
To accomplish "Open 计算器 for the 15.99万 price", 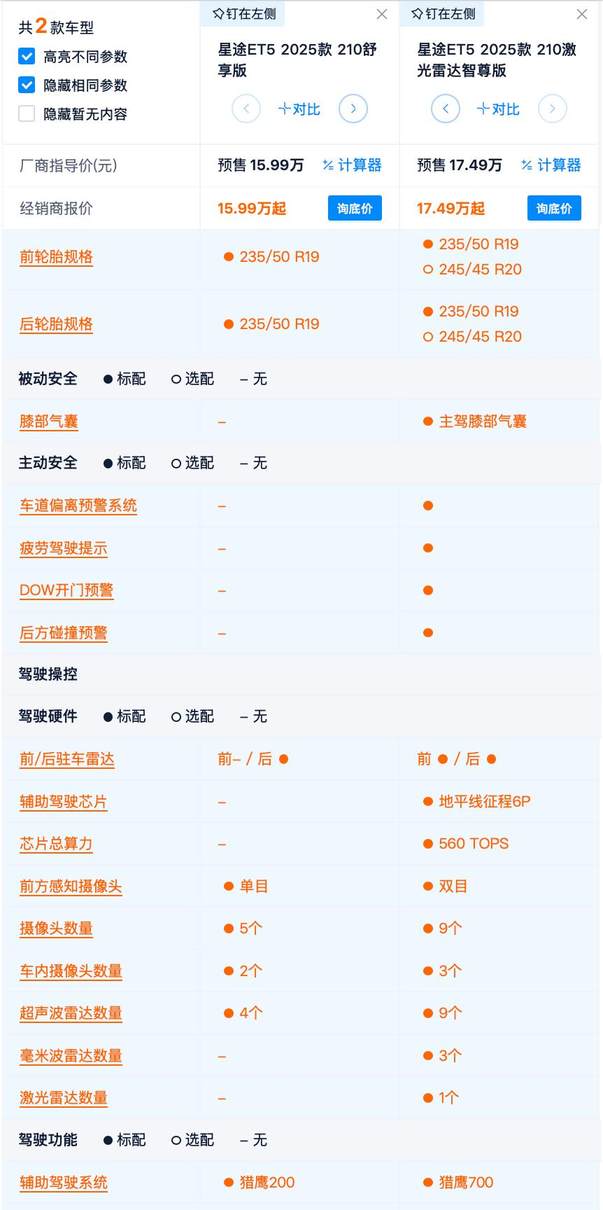I will (x=352, y=165).
